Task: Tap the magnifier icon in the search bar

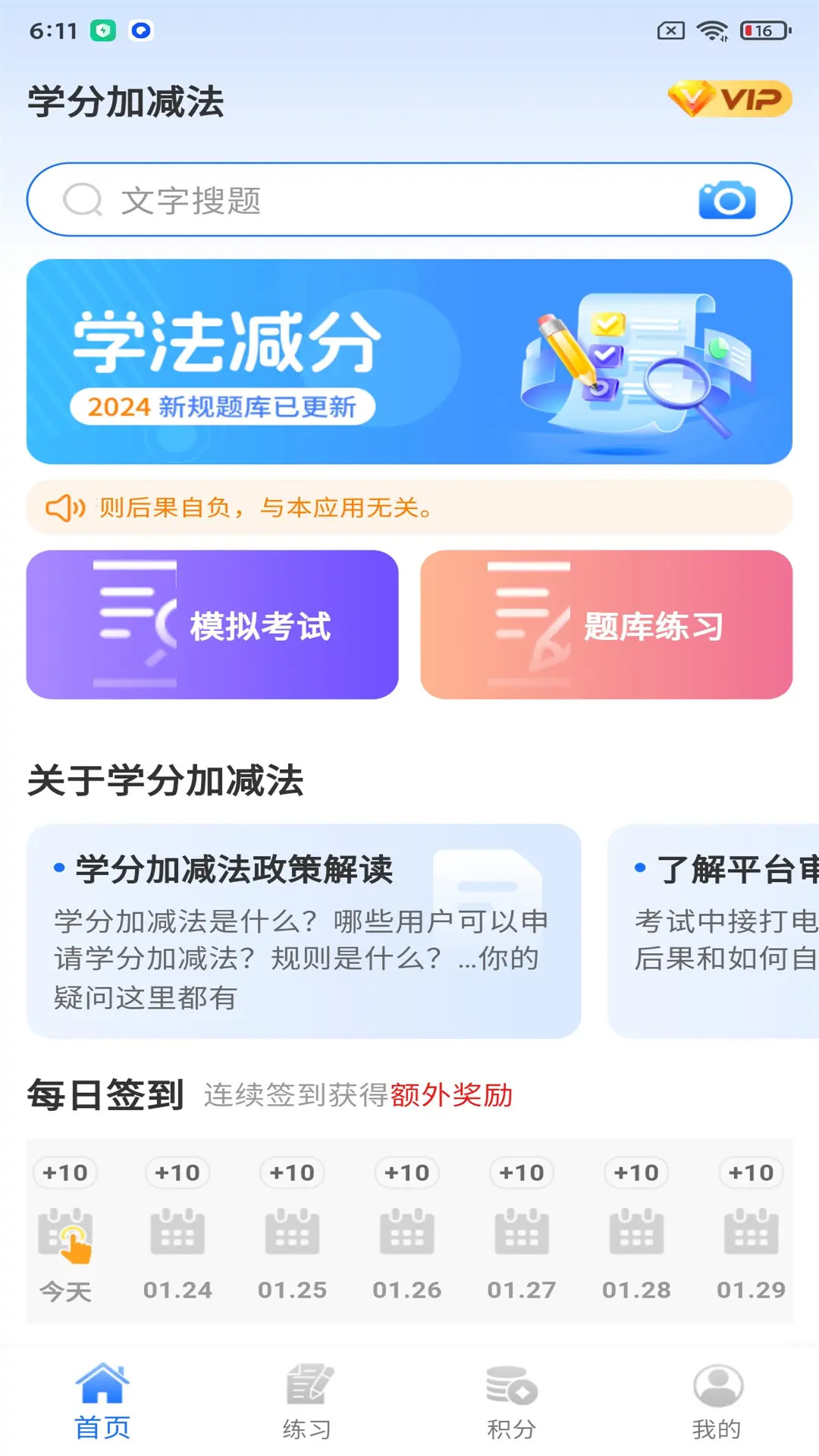Action: [83, 199]
